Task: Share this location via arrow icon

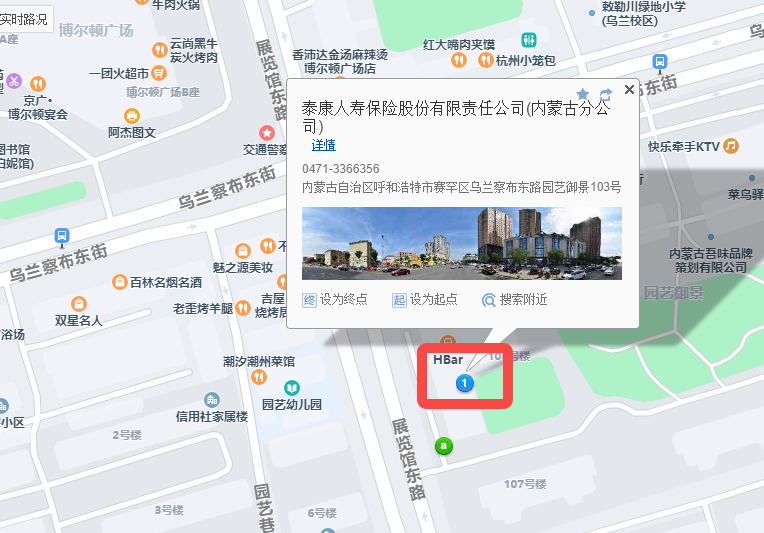Action: 605,95
